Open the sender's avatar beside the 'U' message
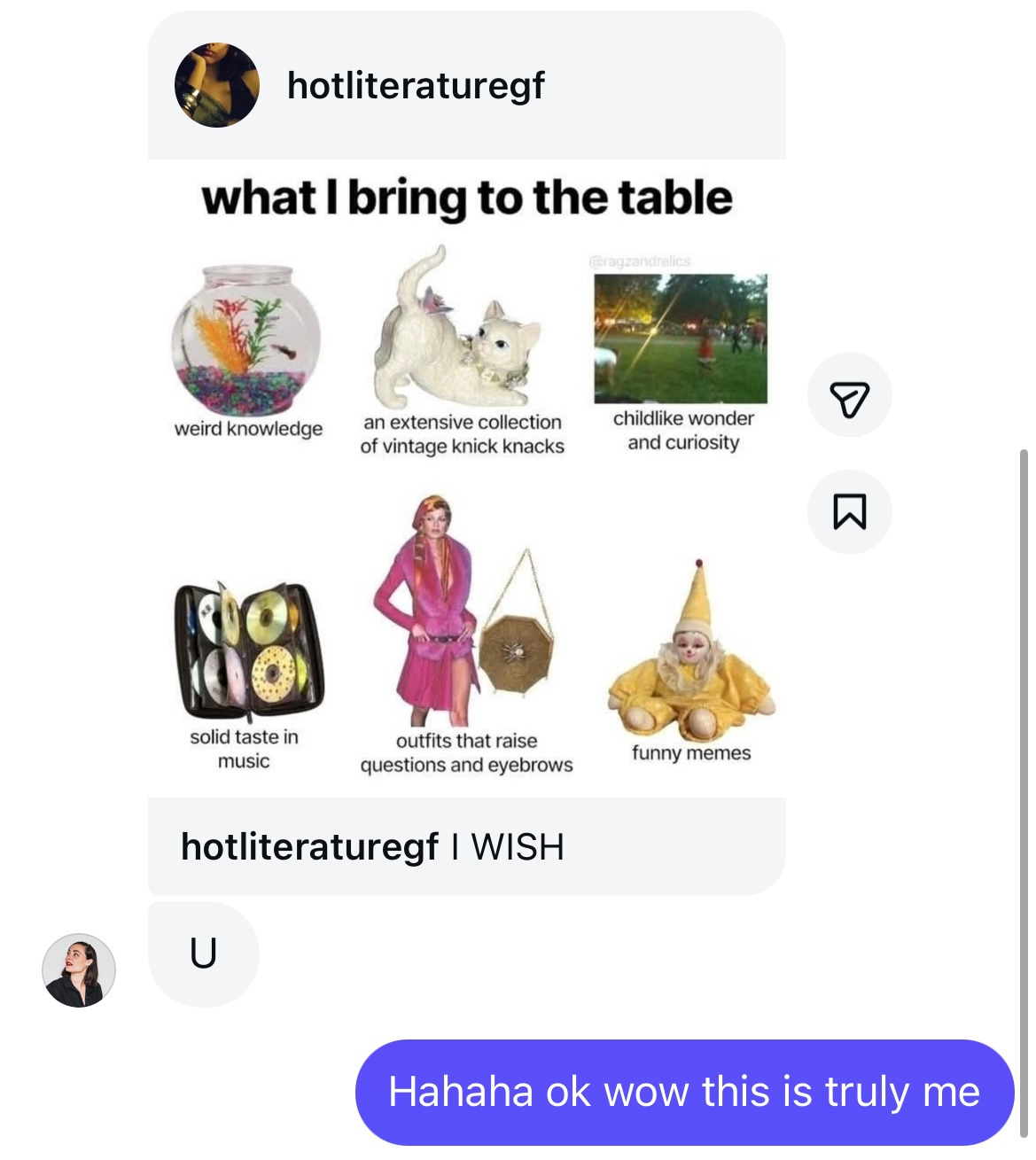 tap(79, 970)
